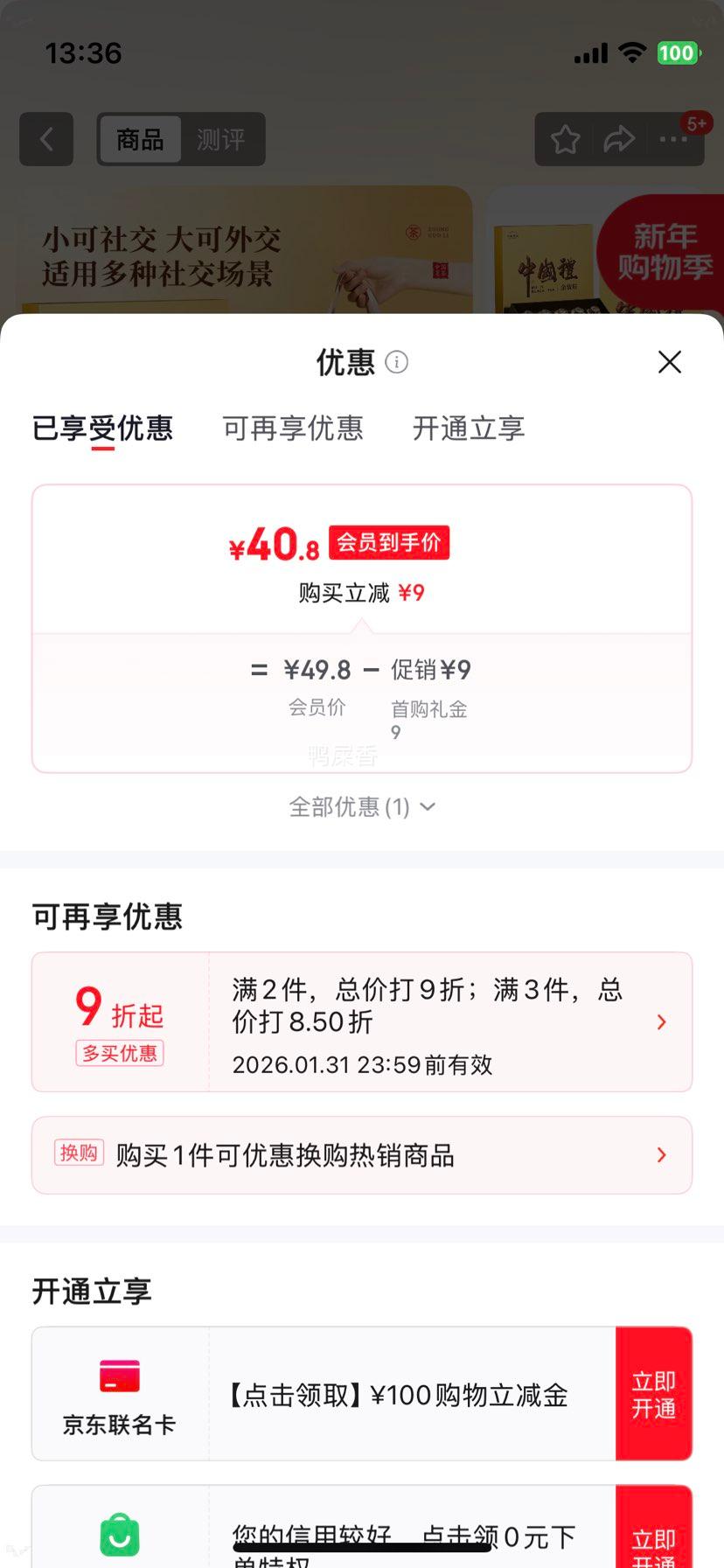Close the 优惠 discount panel
The image size is (724, 1568).
coord(670,362)
